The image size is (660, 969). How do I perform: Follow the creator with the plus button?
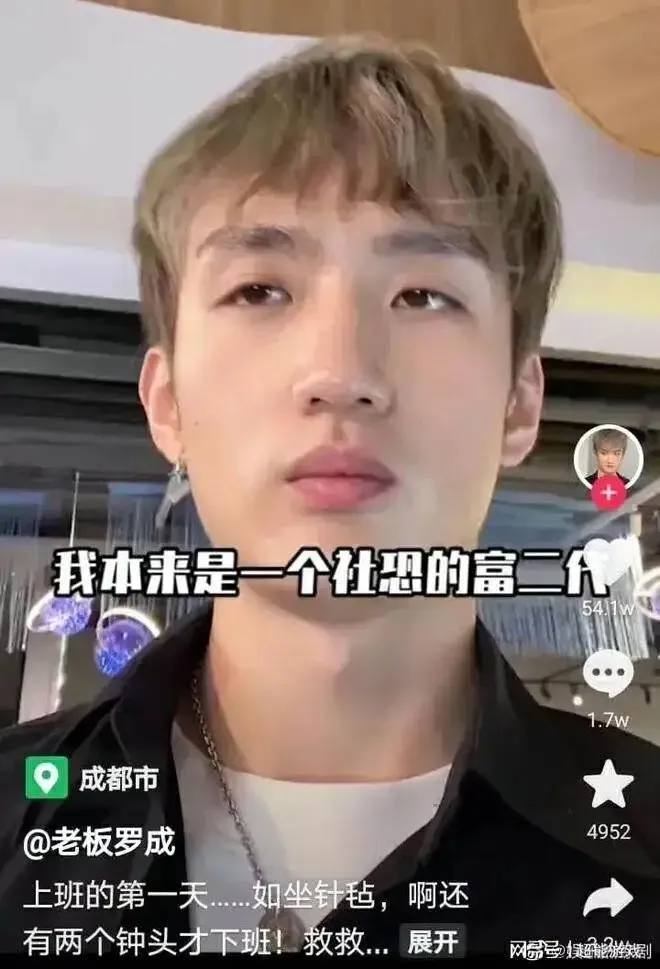[606, 493]
